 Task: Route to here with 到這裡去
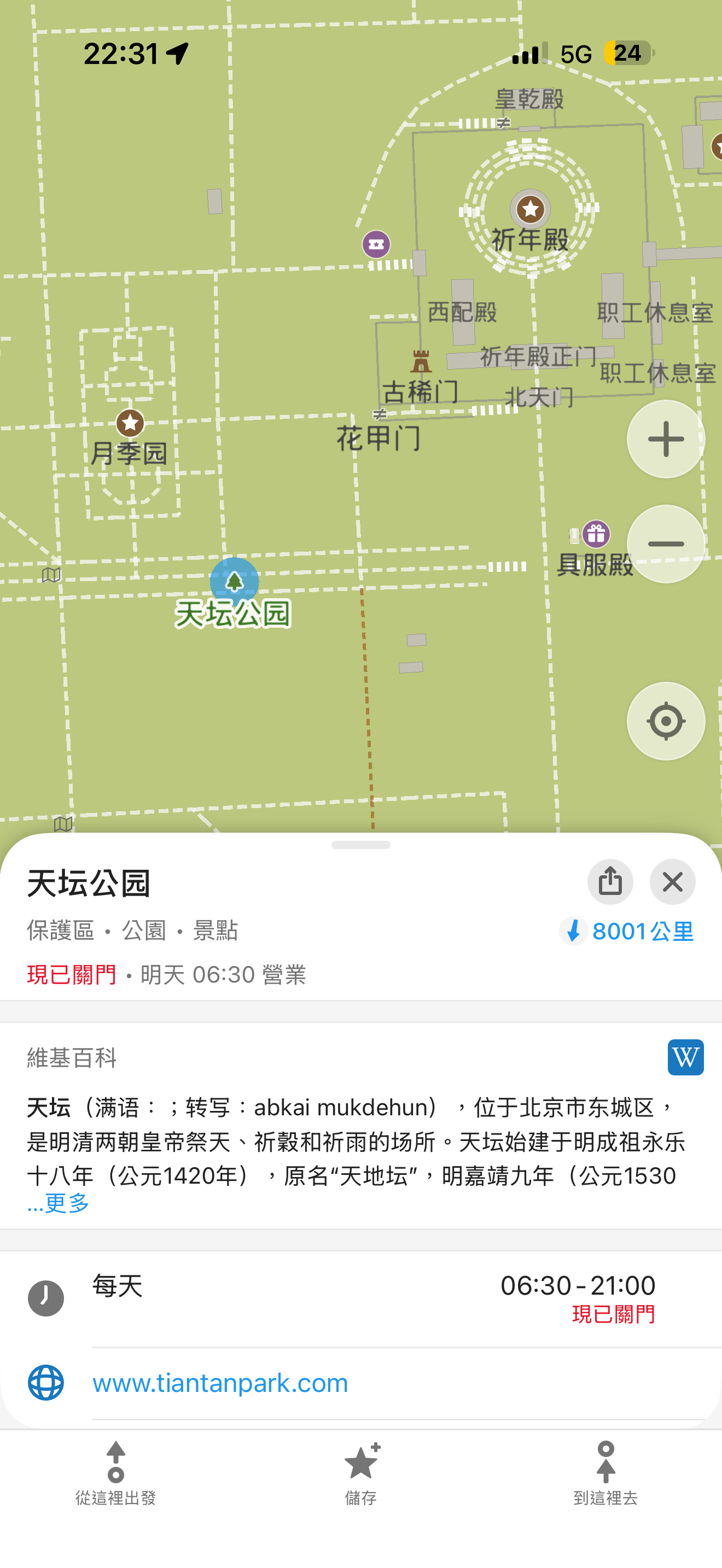point(605,1473)
